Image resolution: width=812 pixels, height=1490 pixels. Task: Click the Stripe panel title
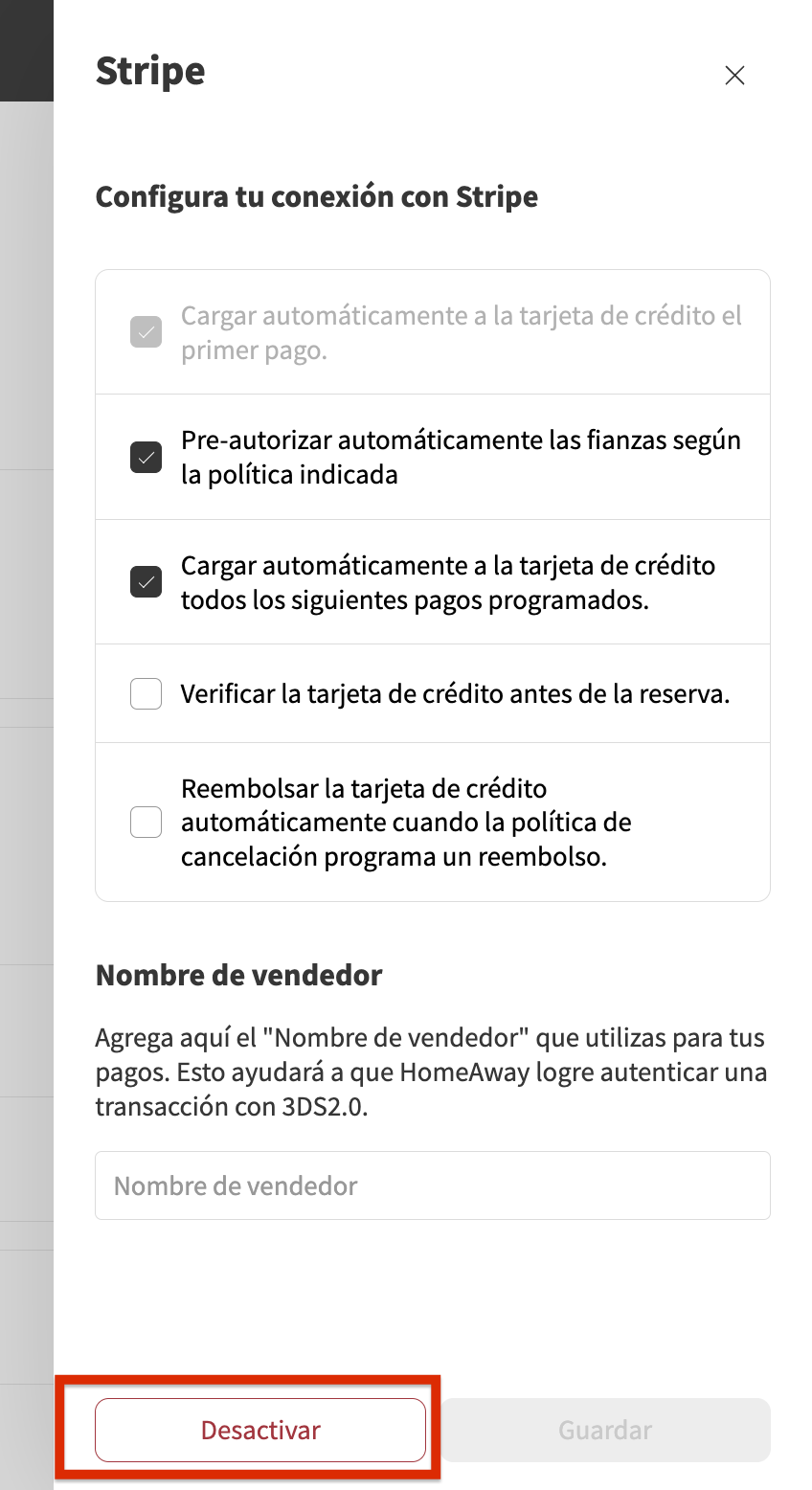(149, 70)
